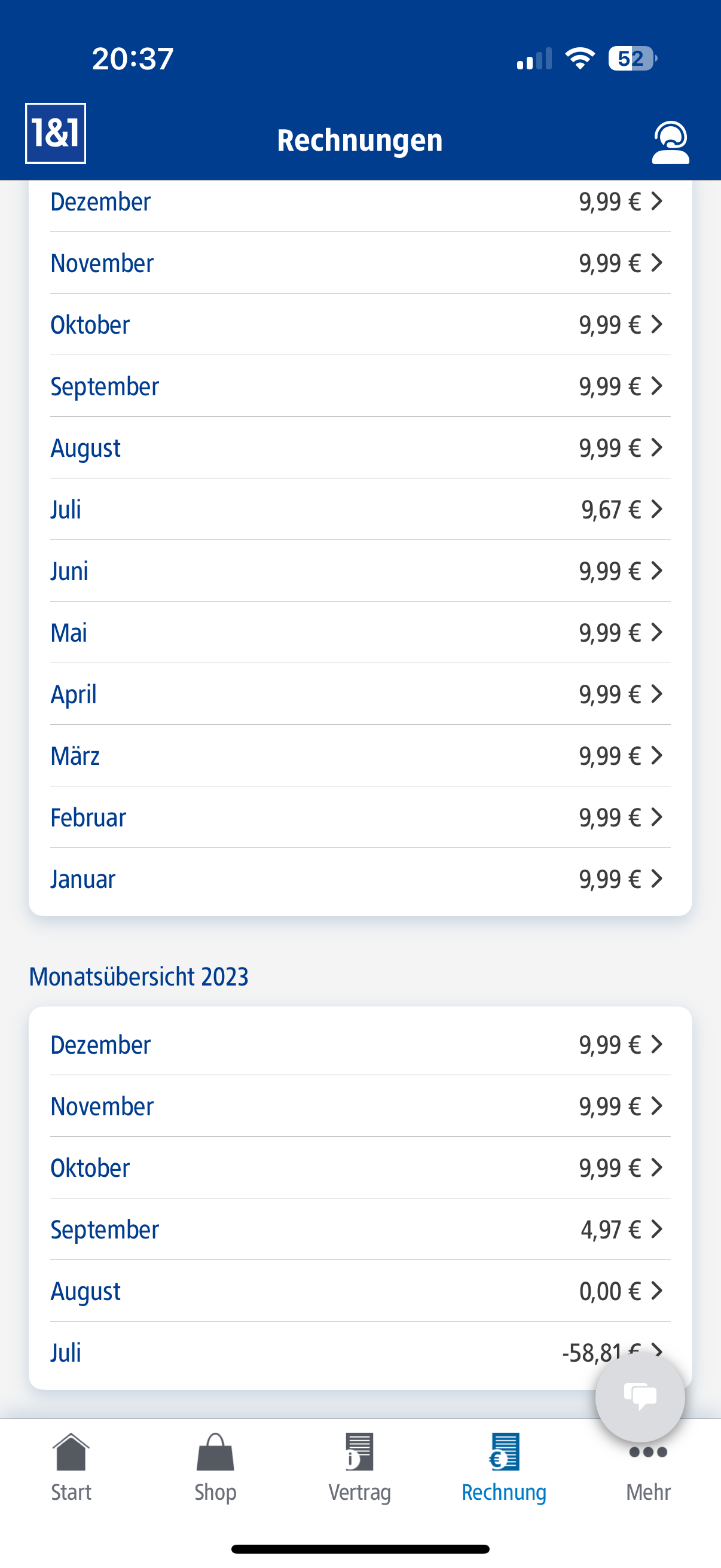Go to the Shop tab

(x=215, y=1467)
